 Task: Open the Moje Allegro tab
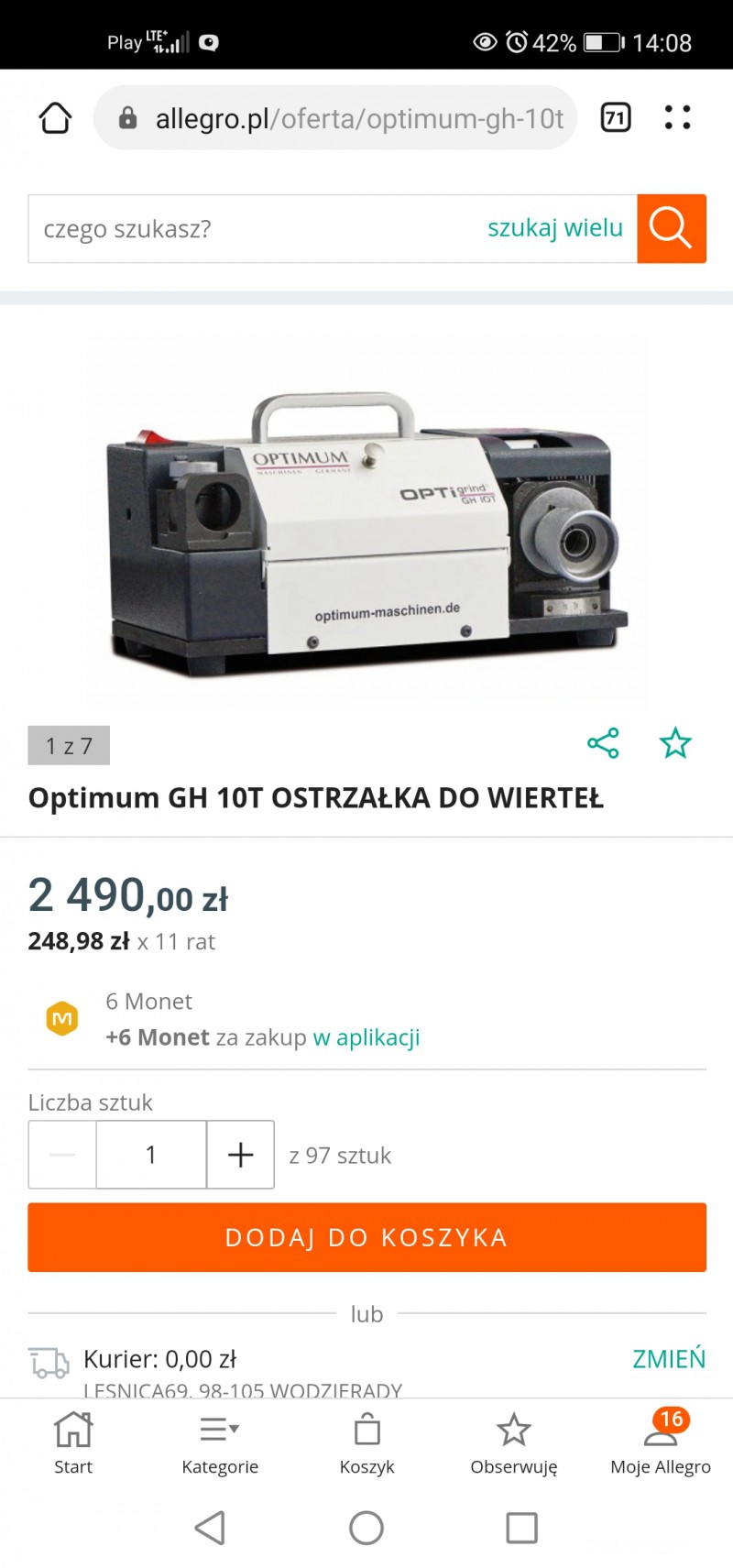[660, 1442]
